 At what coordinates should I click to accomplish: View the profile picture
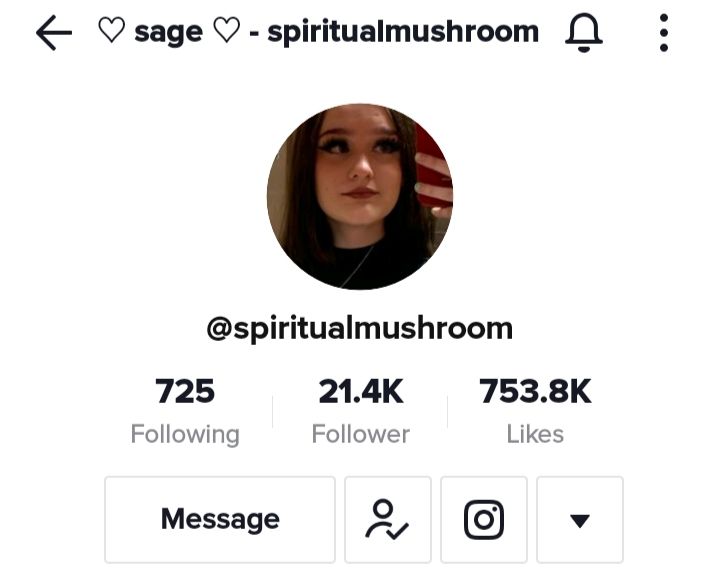pos(360,197)
